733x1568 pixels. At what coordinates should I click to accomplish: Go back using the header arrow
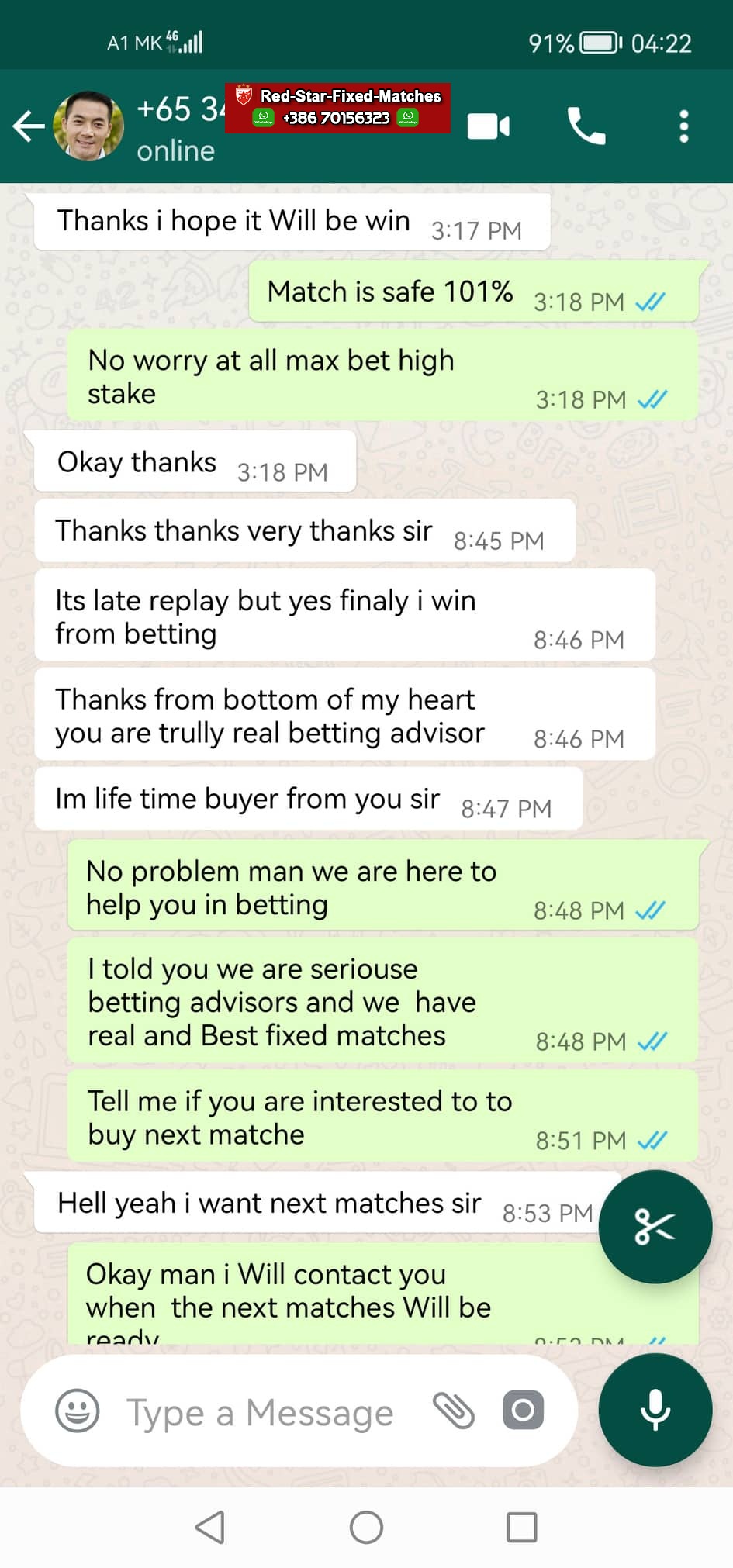coord(29,126)
